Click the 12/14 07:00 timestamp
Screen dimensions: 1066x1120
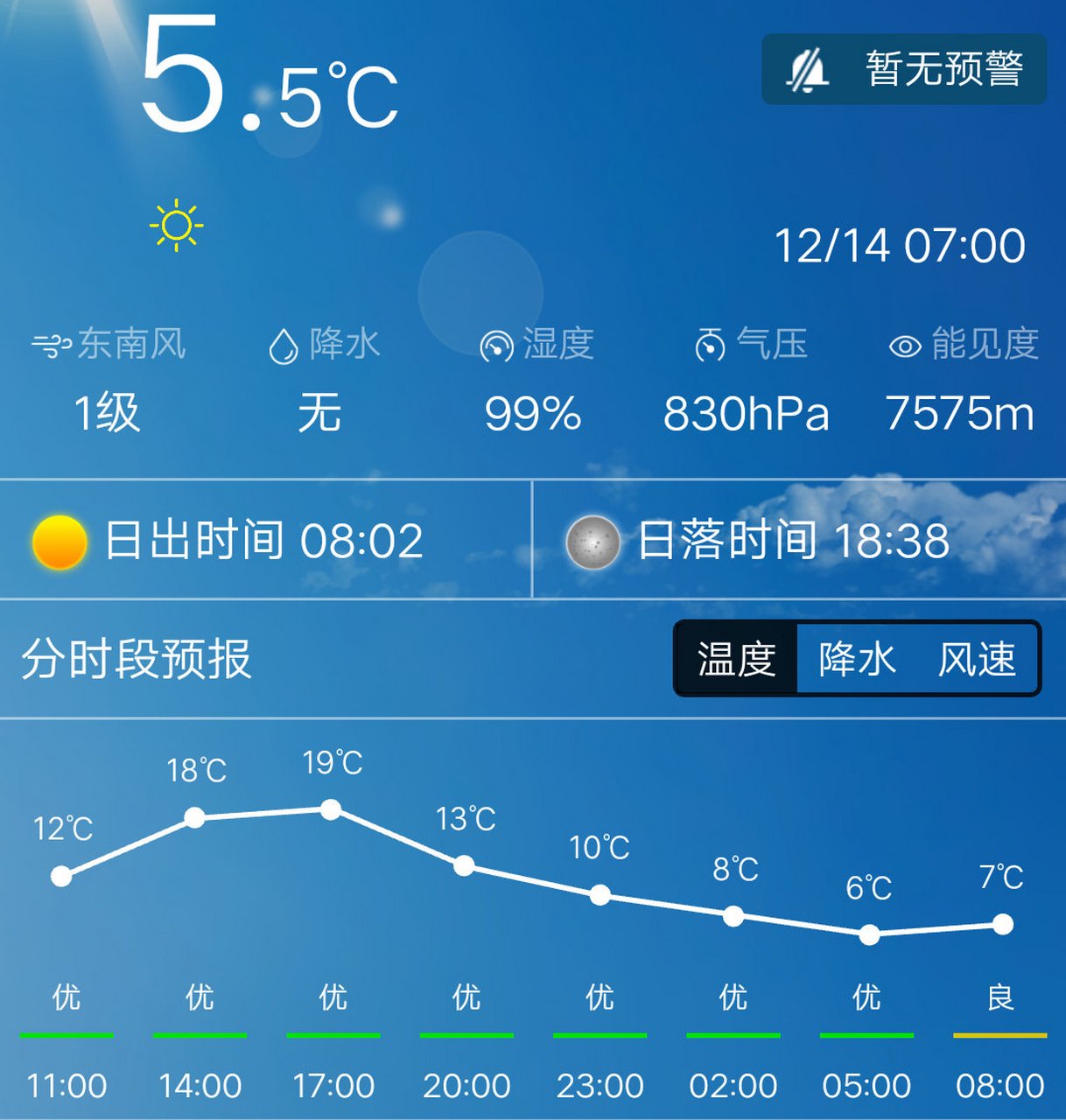pos(901,245)
